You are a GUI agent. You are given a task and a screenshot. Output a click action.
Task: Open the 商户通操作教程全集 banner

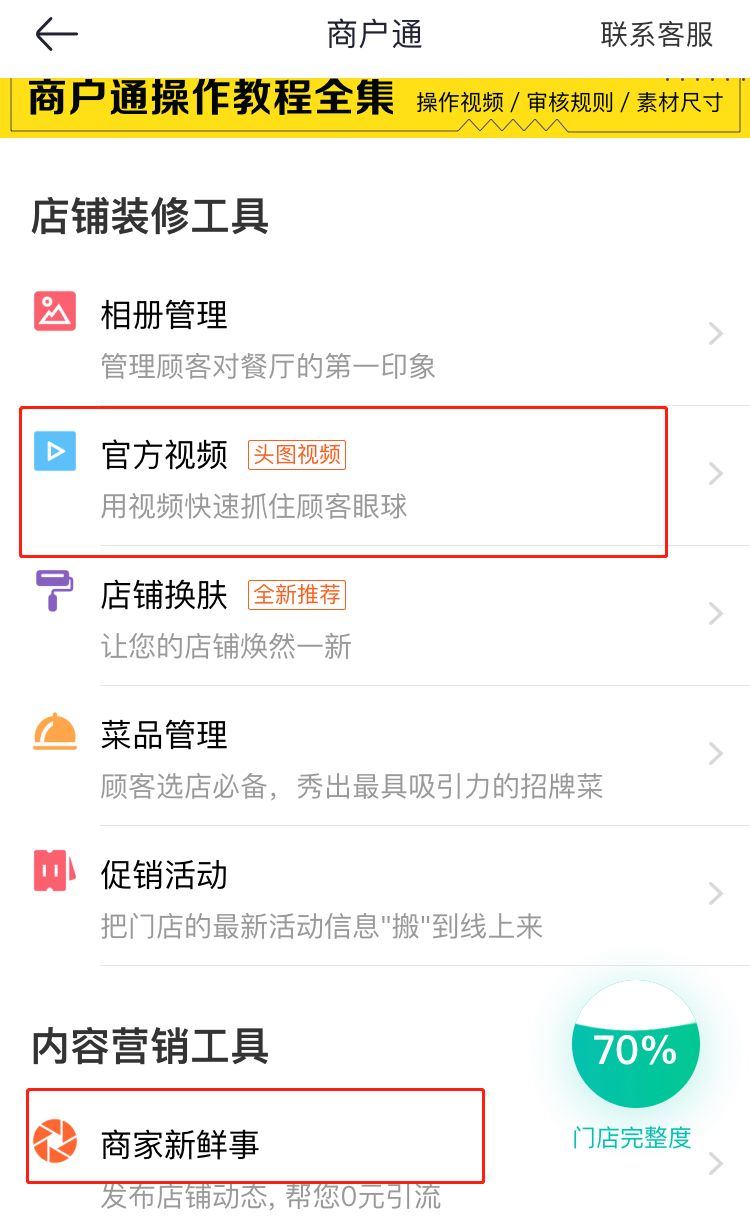point(374,103)
